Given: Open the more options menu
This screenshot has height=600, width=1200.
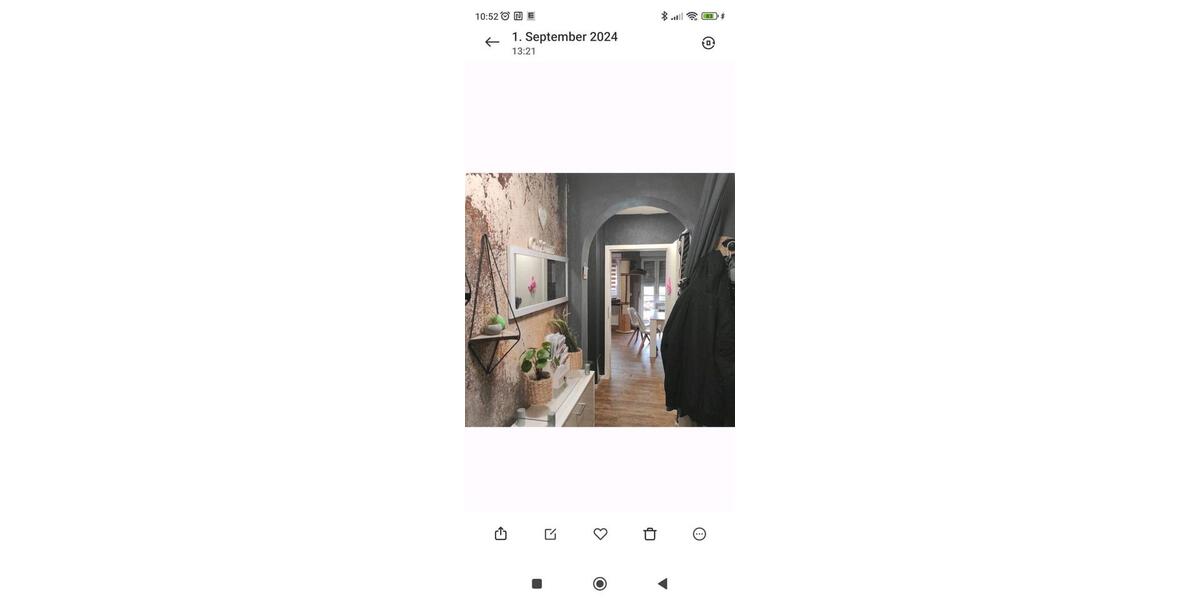Looking at the screenshot, I should (699, 534).
